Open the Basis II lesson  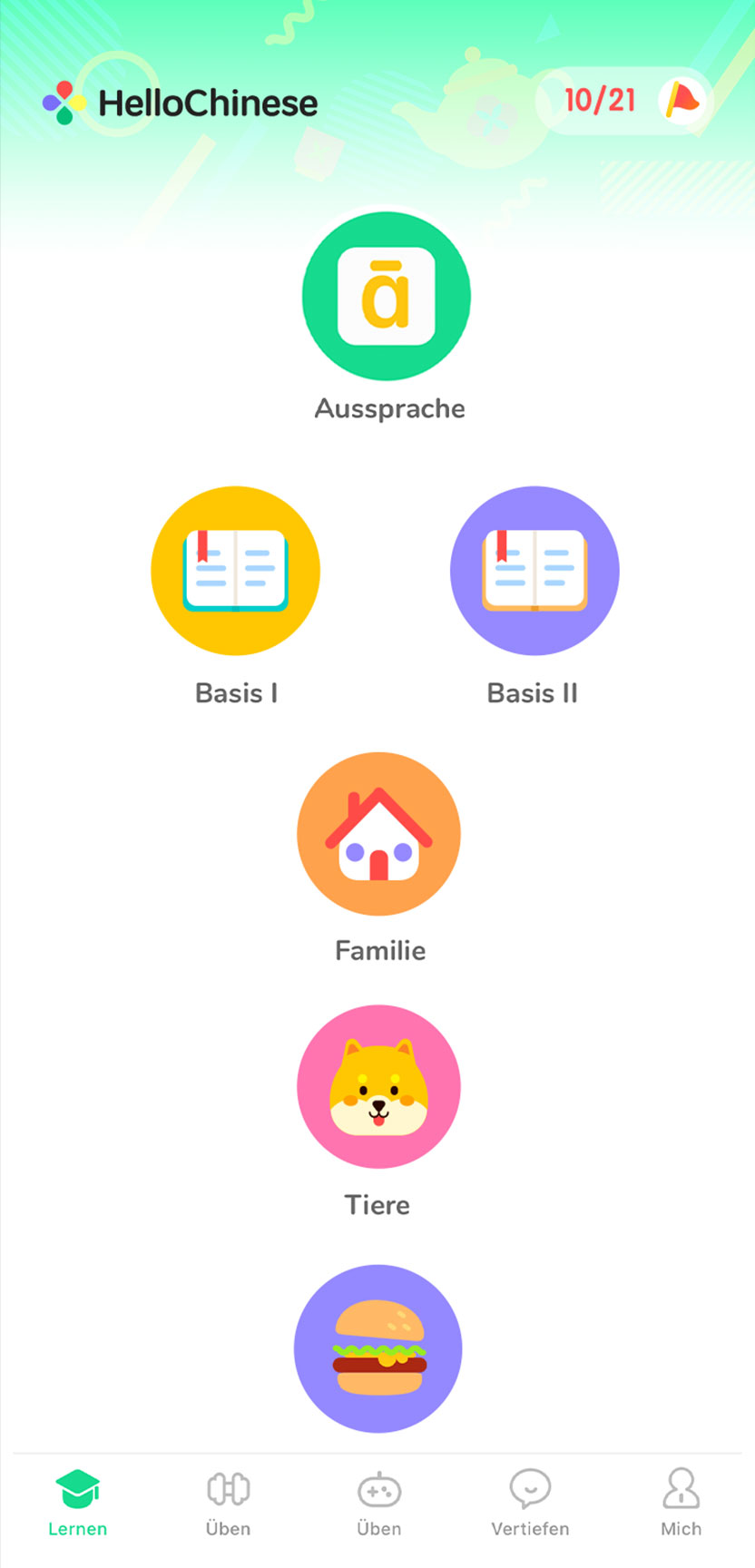(x=534, y=571)
